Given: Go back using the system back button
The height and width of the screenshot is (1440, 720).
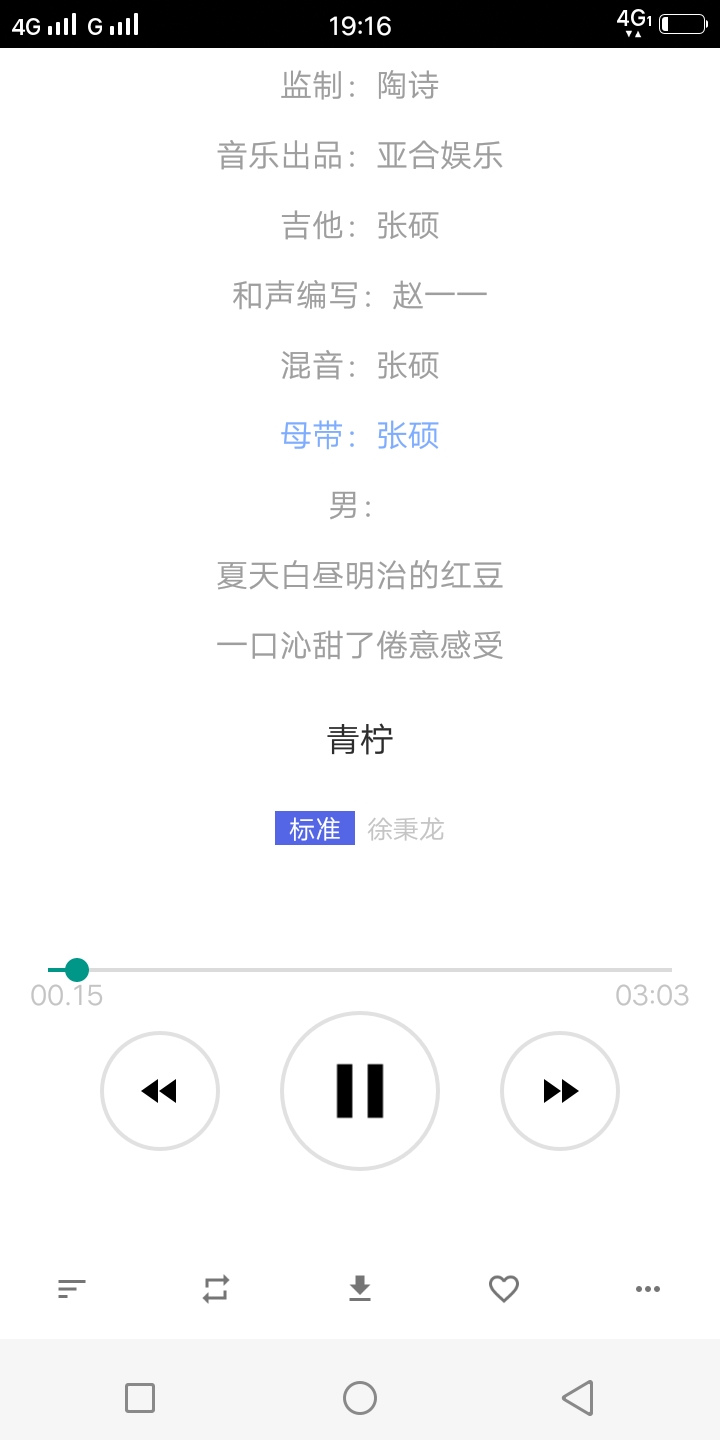Looking at the screenshot, I should coord(578,1397).
